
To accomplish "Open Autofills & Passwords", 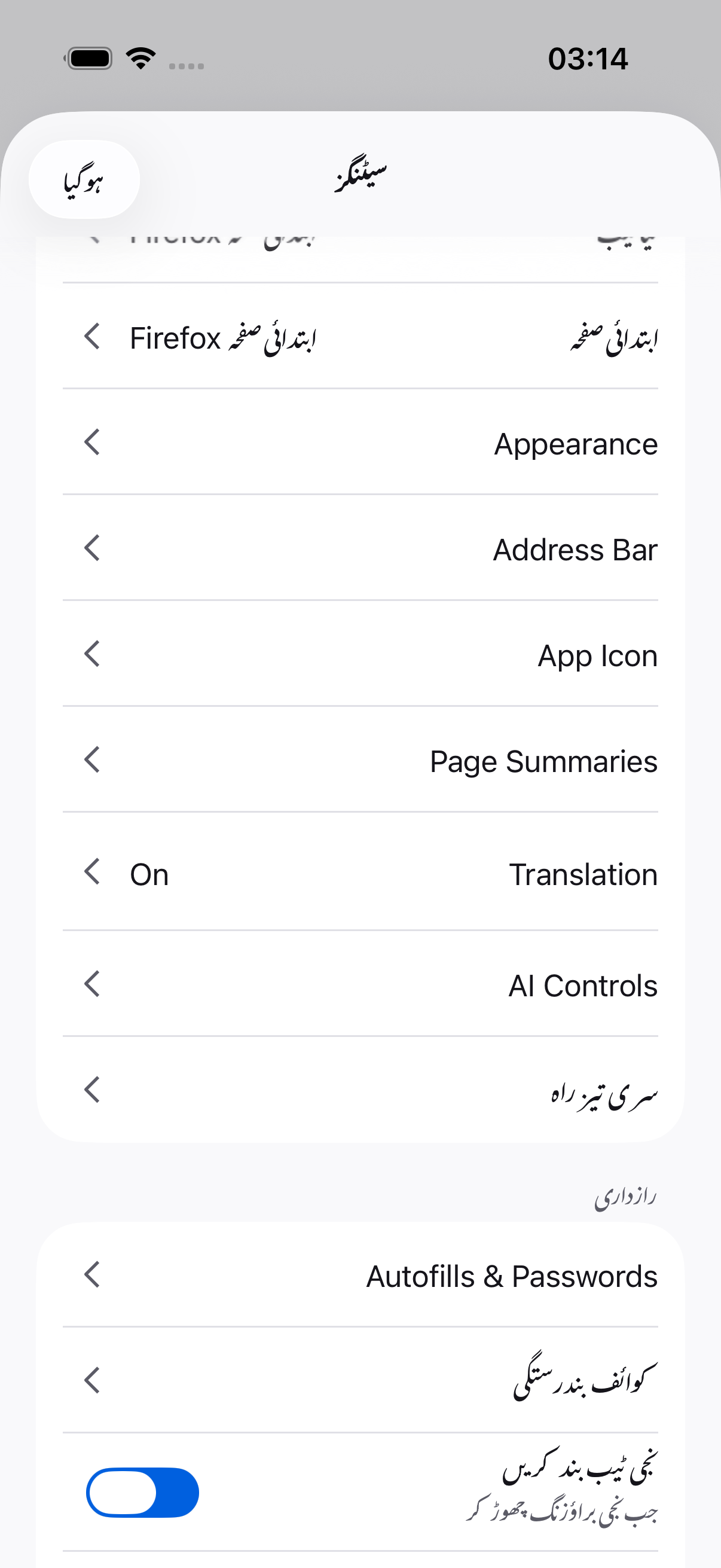I will point(360,1274).
